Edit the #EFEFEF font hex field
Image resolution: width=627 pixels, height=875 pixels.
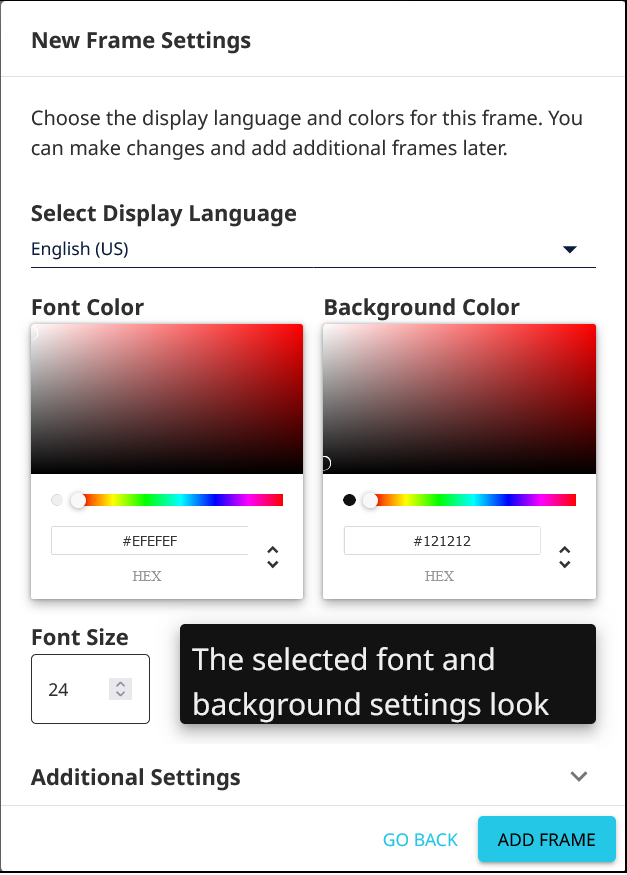click(x=150, y=541)
